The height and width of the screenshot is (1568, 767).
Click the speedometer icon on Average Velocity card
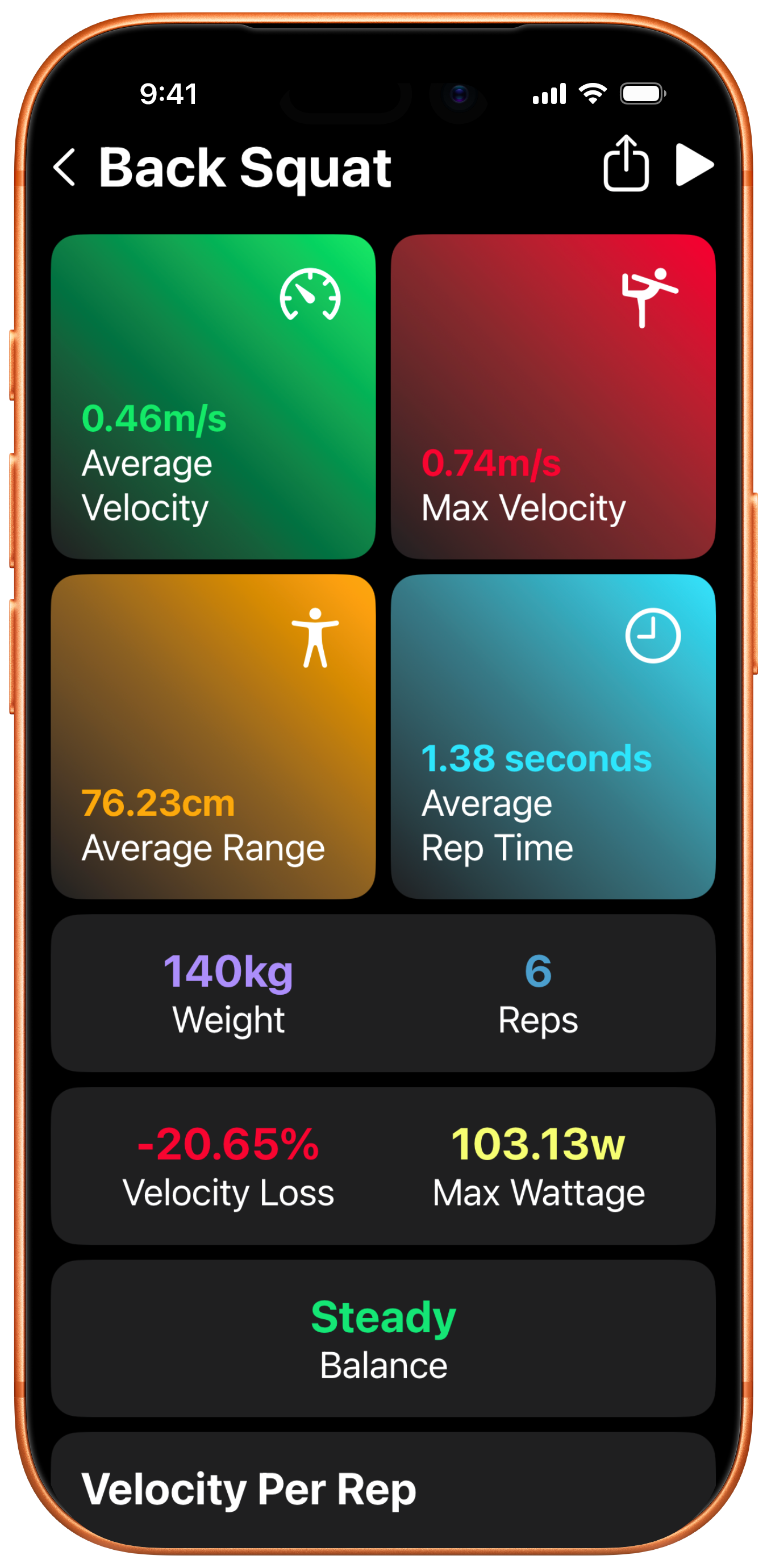point(309,297)
